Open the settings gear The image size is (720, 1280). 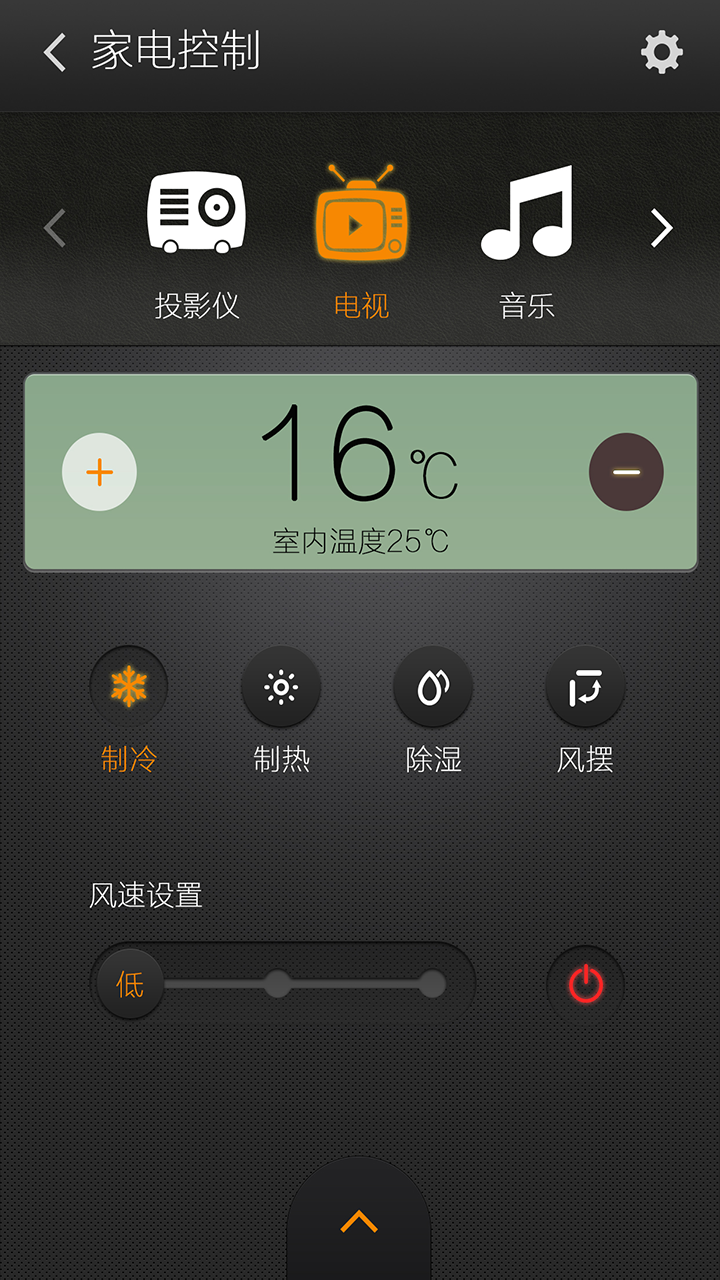[661, 52]
